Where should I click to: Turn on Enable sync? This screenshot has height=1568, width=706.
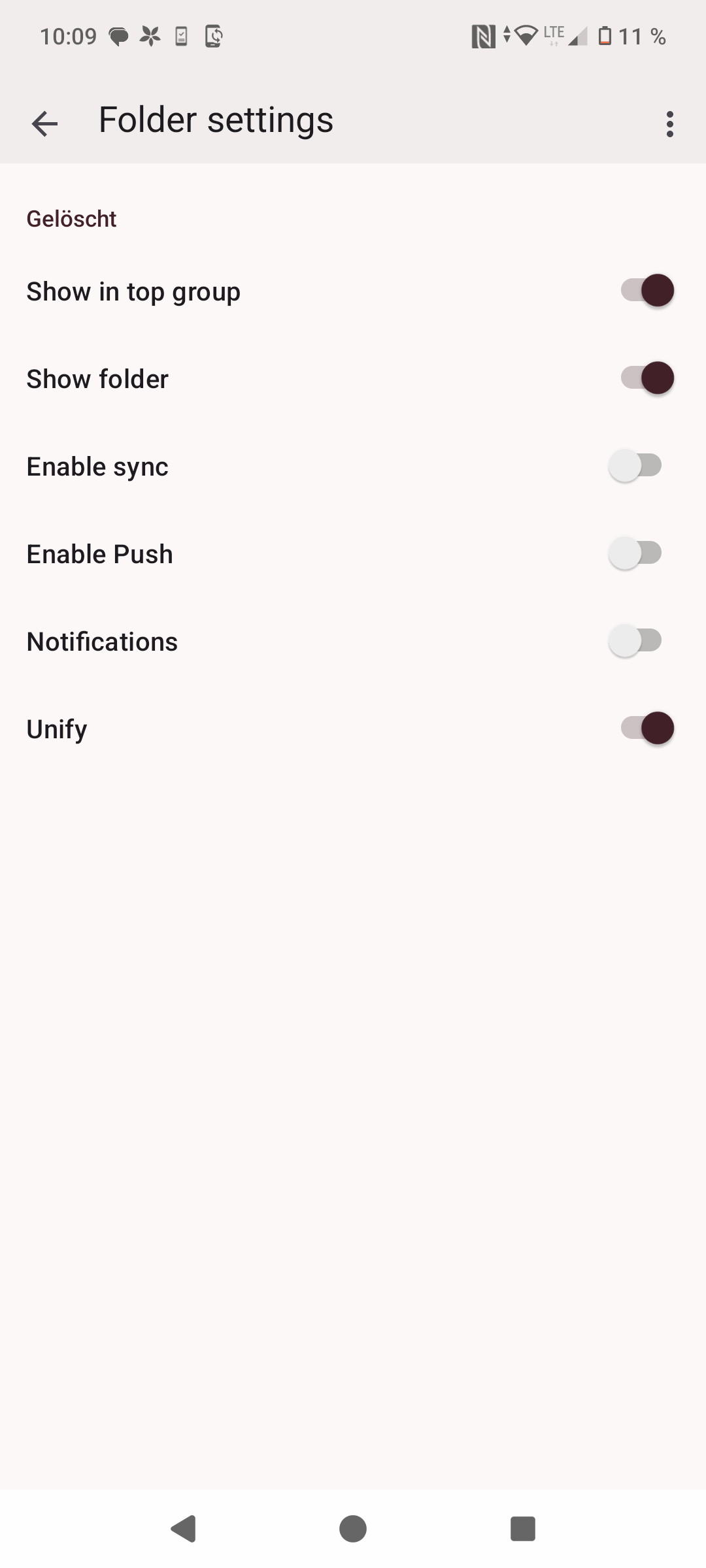[635, 466]
